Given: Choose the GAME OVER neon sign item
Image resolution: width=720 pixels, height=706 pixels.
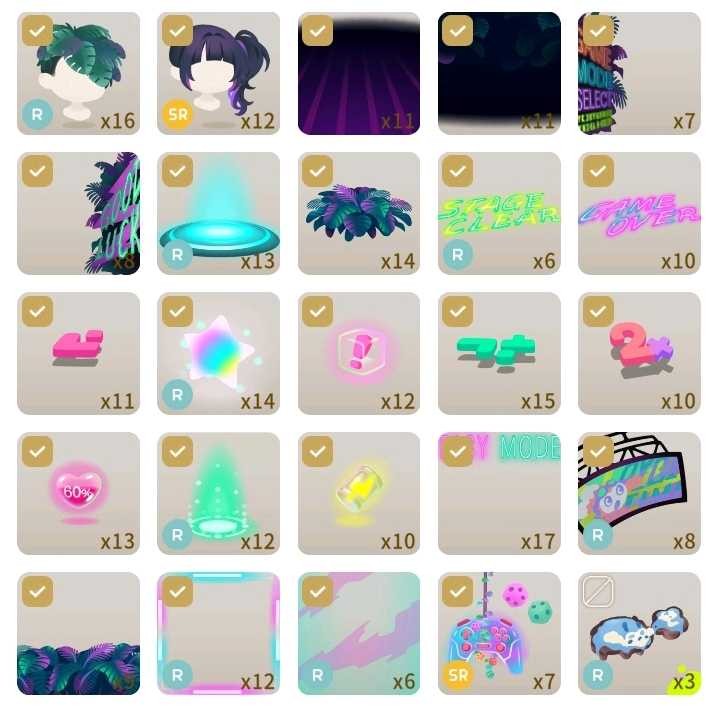Looking at the screenshot, I should [x=639, y=213].
